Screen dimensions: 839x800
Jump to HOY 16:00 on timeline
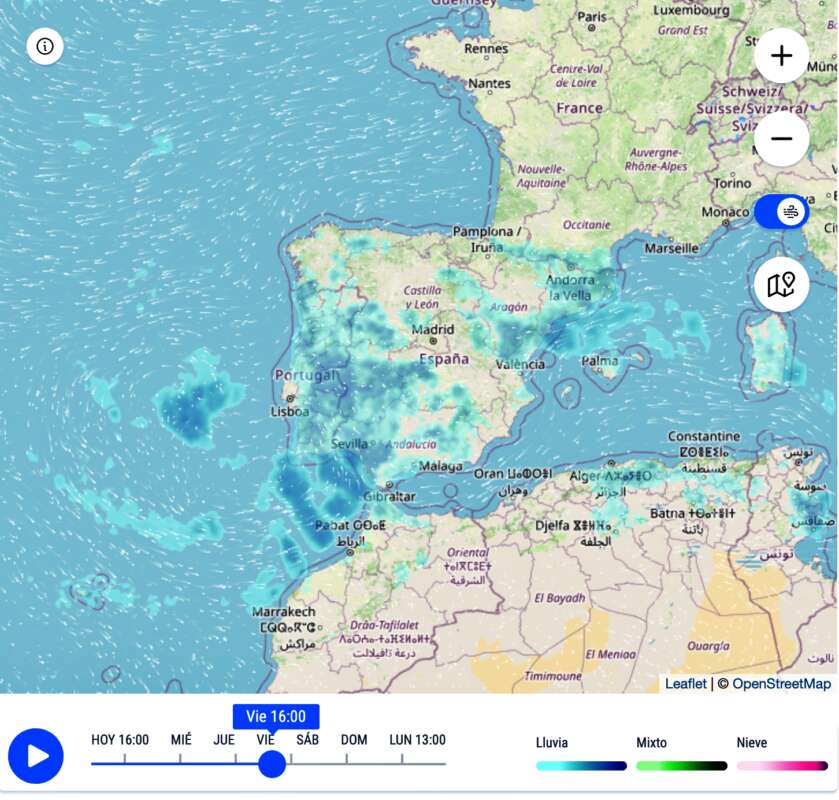click(x=120, y=741)
